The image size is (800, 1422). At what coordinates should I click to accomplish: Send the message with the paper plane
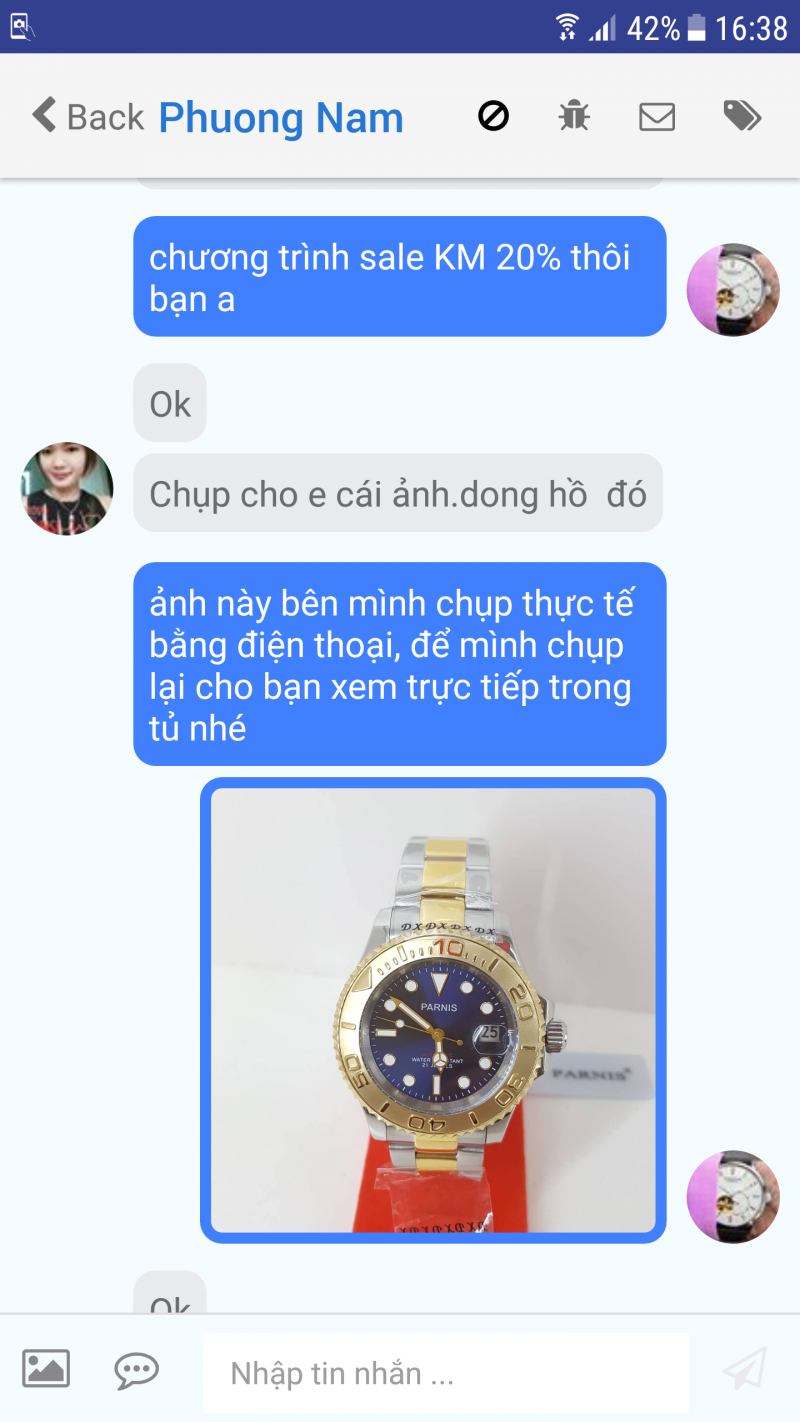tap(744, 1369)
